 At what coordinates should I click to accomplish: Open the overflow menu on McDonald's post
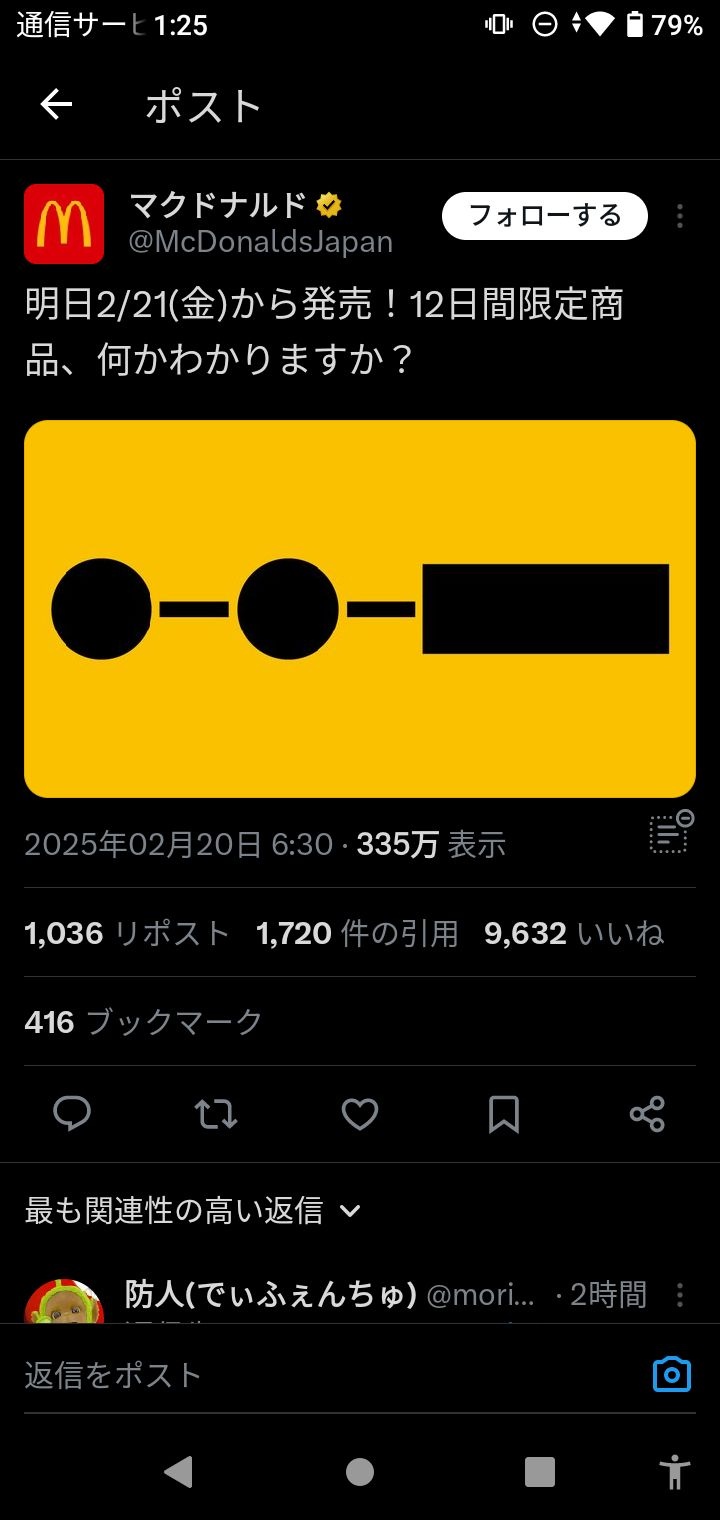pyautogui.click(x=680, y=216)
